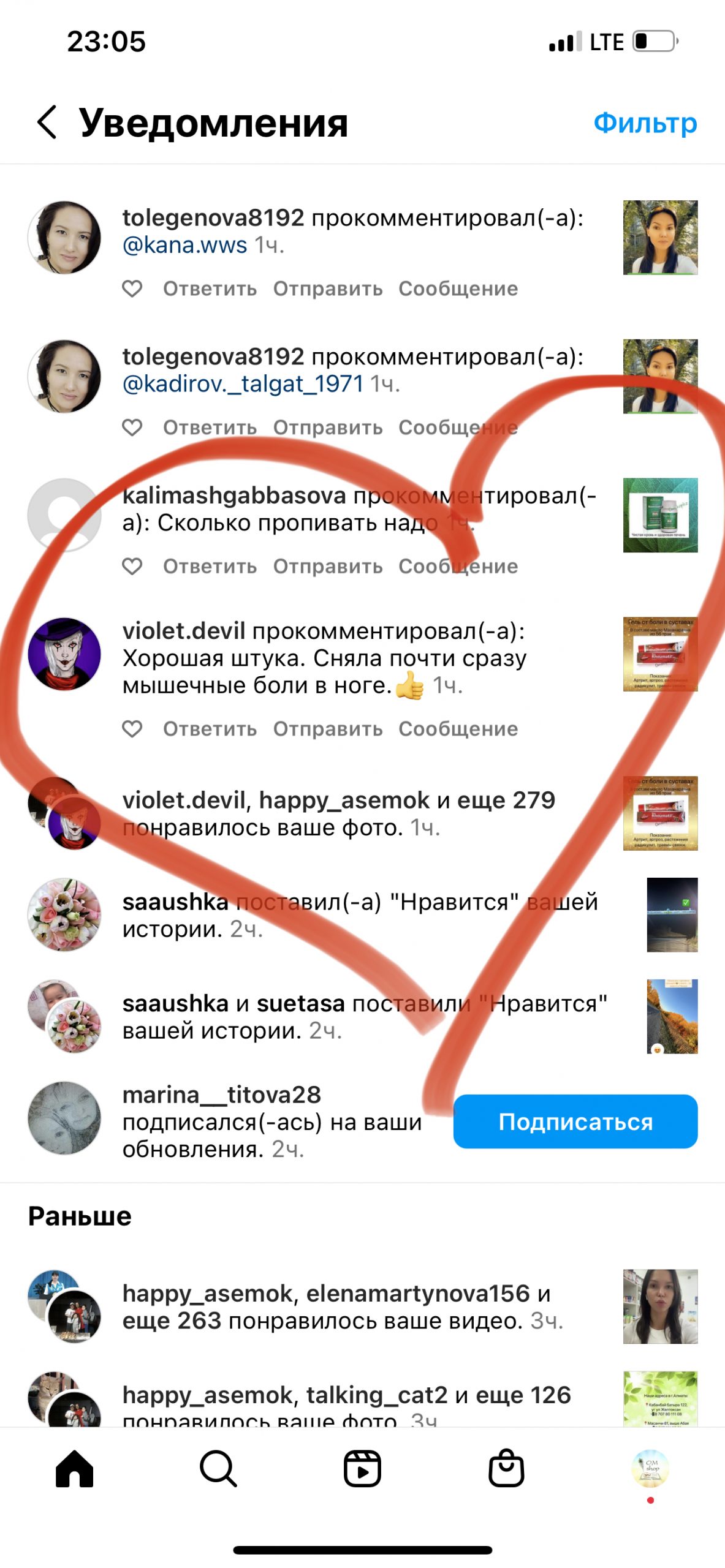Open the @kadirov._talgat_1971 mention link
725x1568 pixels.
click(243, 384)
